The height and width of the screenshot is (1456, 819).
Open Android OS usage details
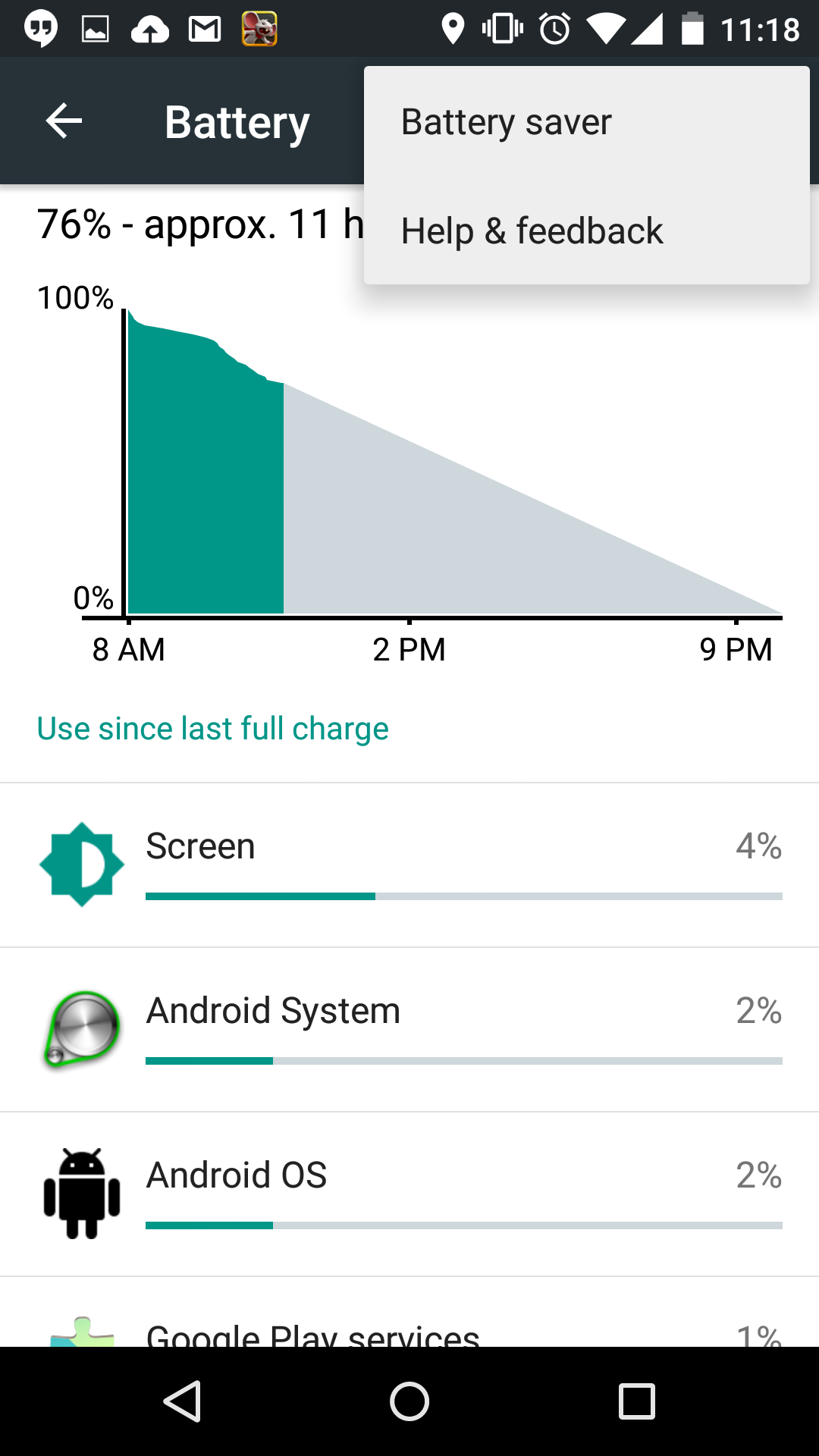409,1194
